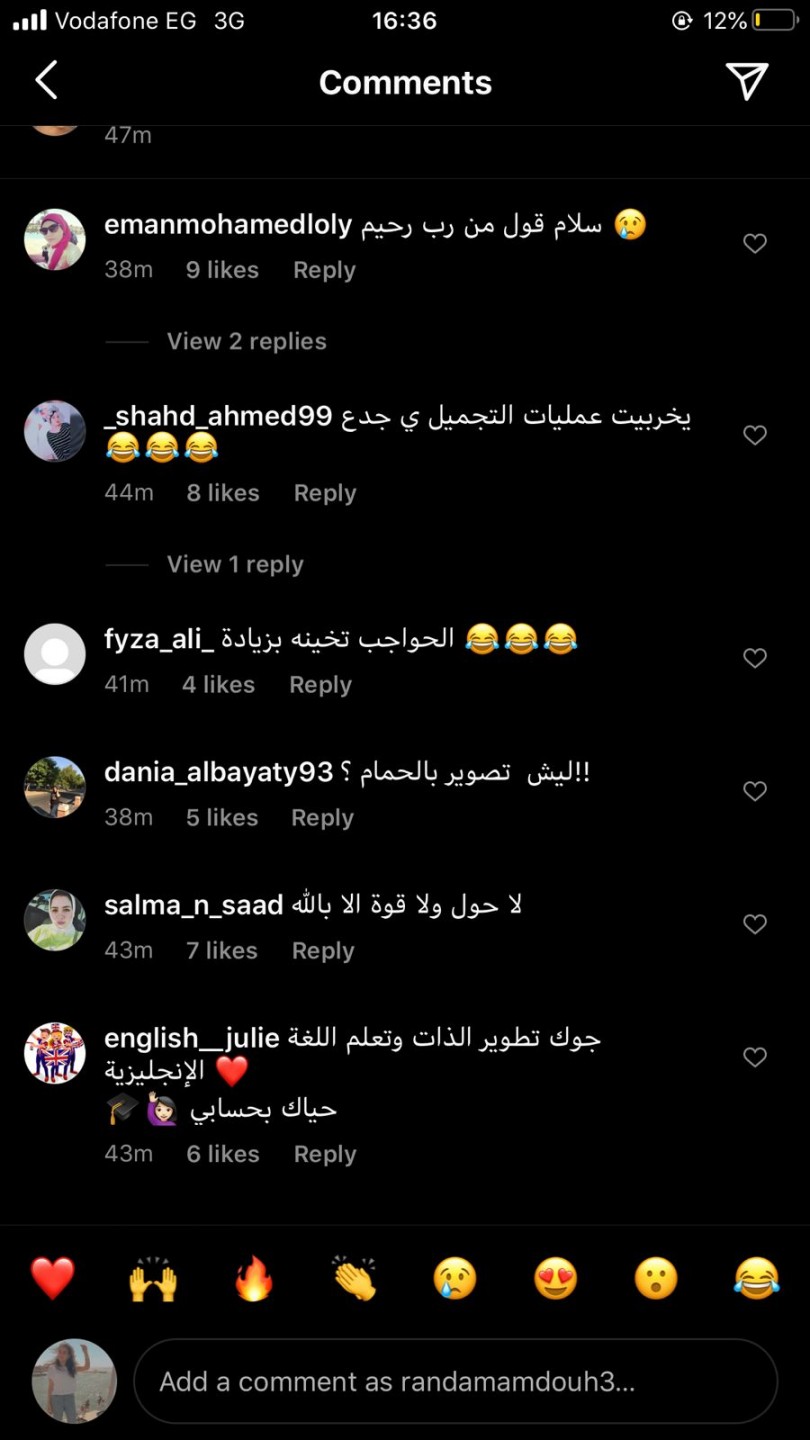
Task: Reply to fyza_ali_'s comment
Action: click(x=320, y=685)
